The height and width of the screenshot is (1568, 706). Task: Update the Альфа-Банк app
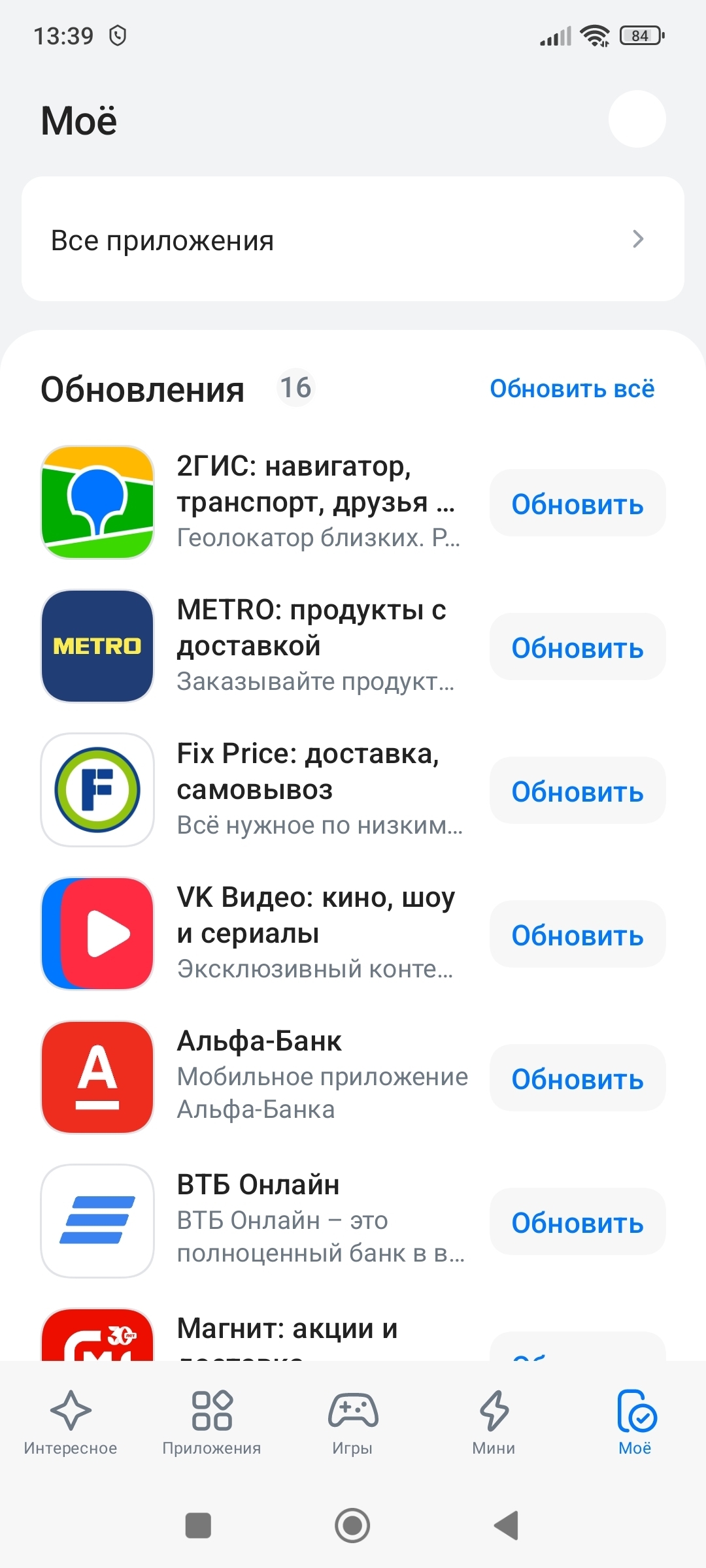pyautogui.click(x=577, y=1079)
